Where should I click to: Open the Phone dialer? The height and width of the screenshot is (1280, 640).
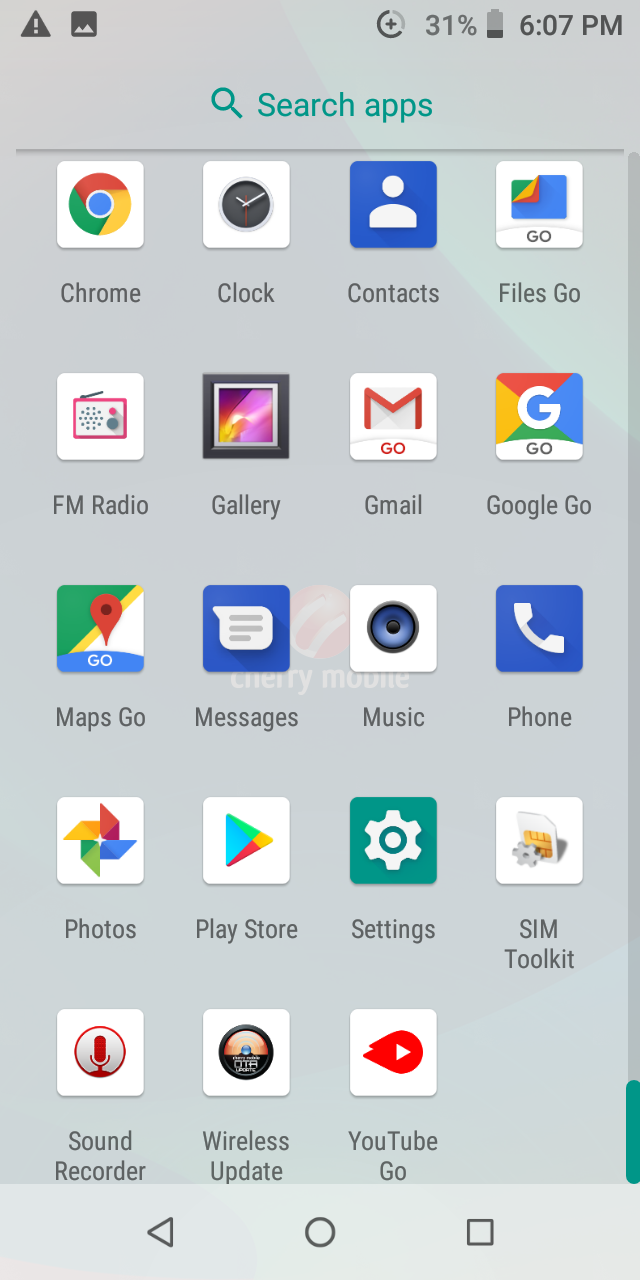[539, 629]
